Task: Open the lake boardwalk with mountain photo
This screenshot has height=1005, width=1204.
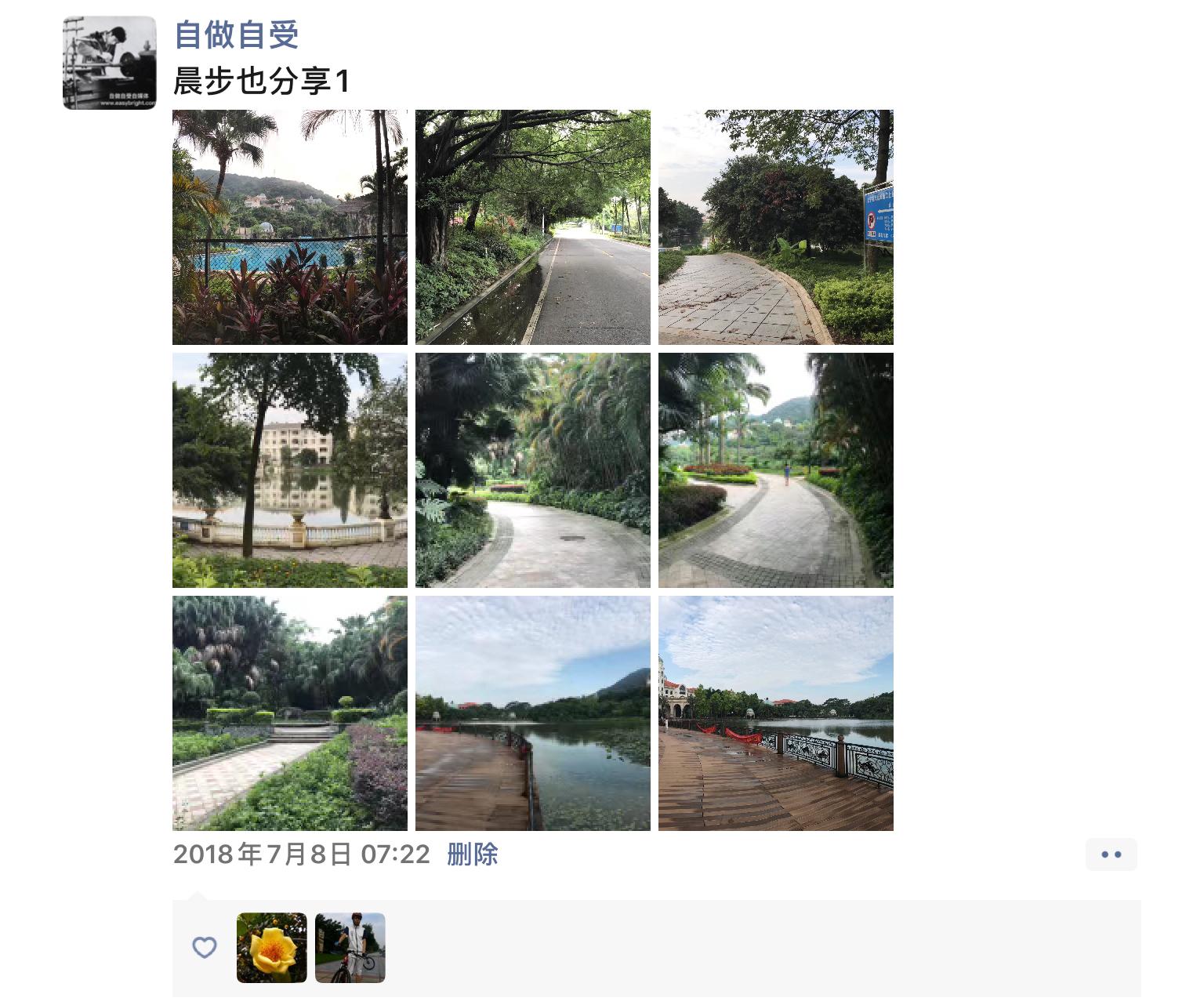Action: coord(533,713)
